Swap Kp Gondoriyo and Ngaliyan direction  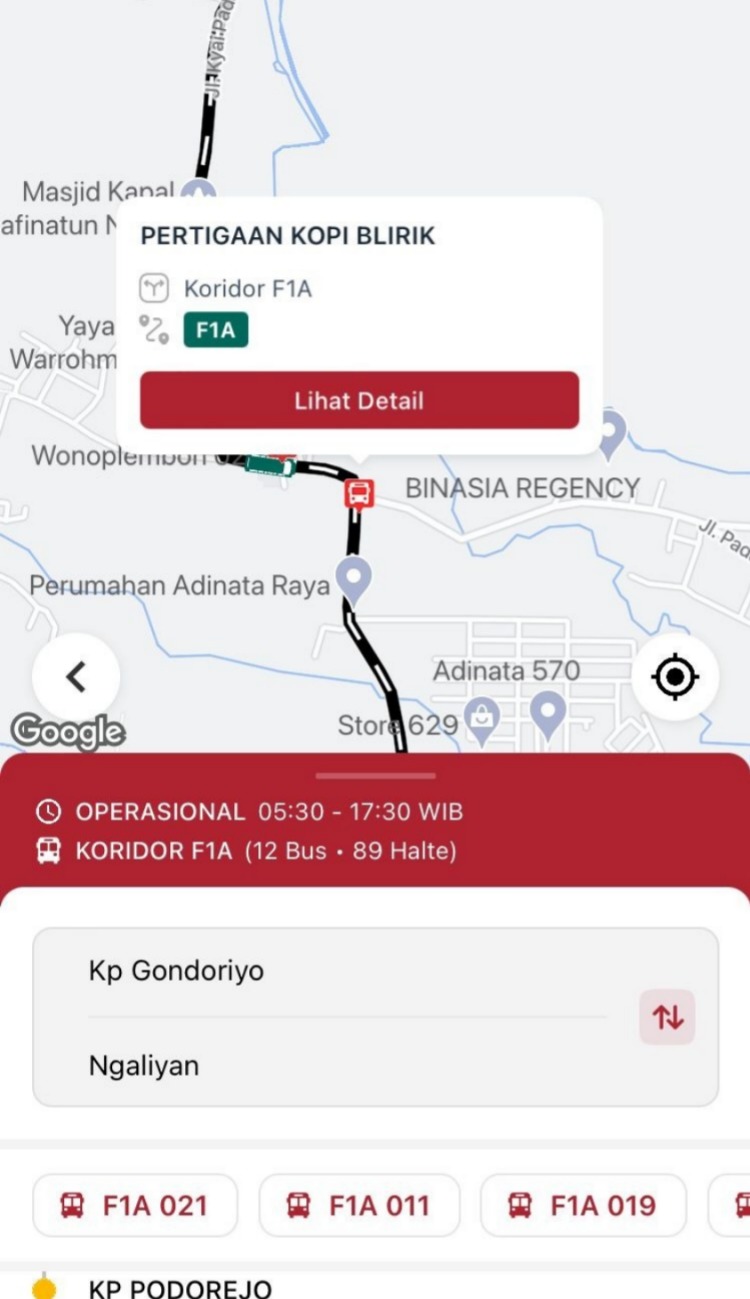click(667, 1018)
